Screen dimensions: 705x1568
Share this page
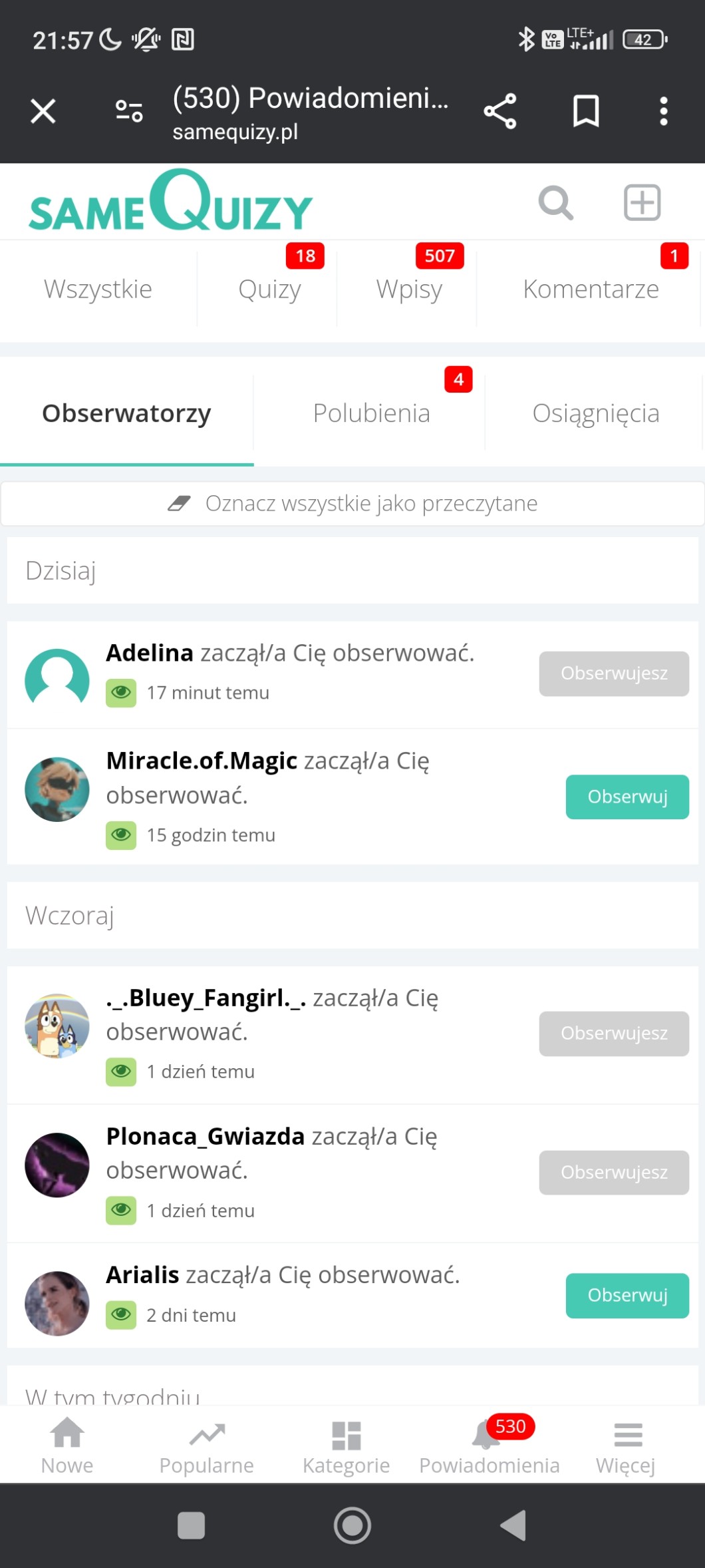[500, 111]
